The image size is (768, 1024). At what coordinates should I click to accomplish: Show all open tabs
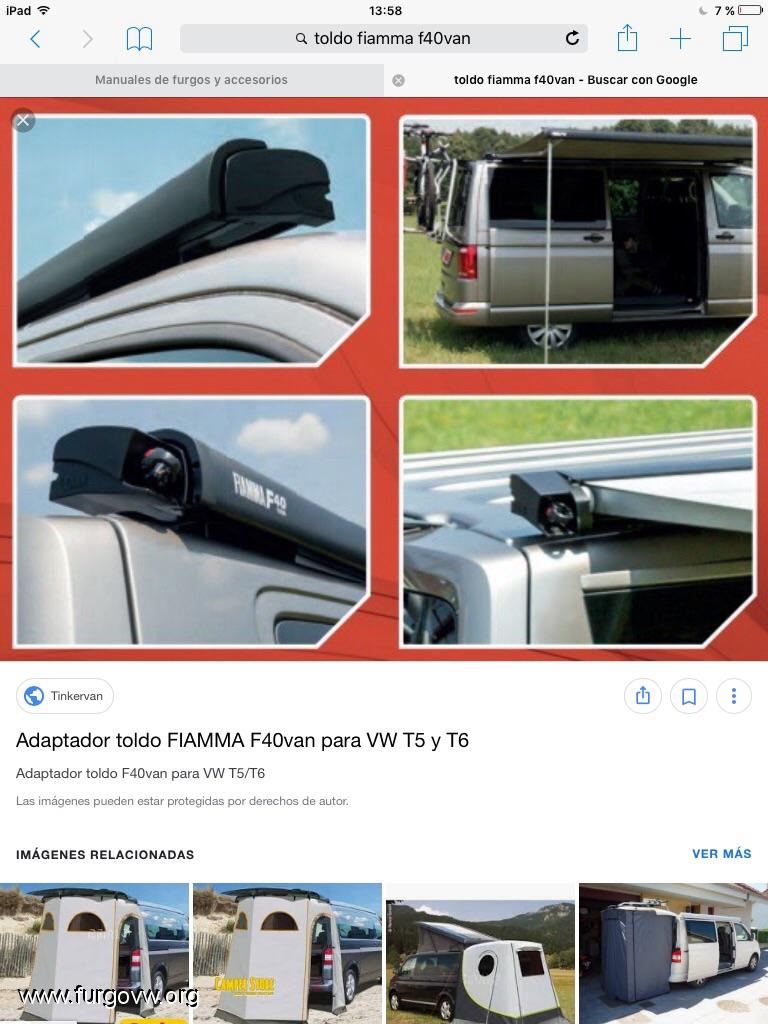pos(735,39)
